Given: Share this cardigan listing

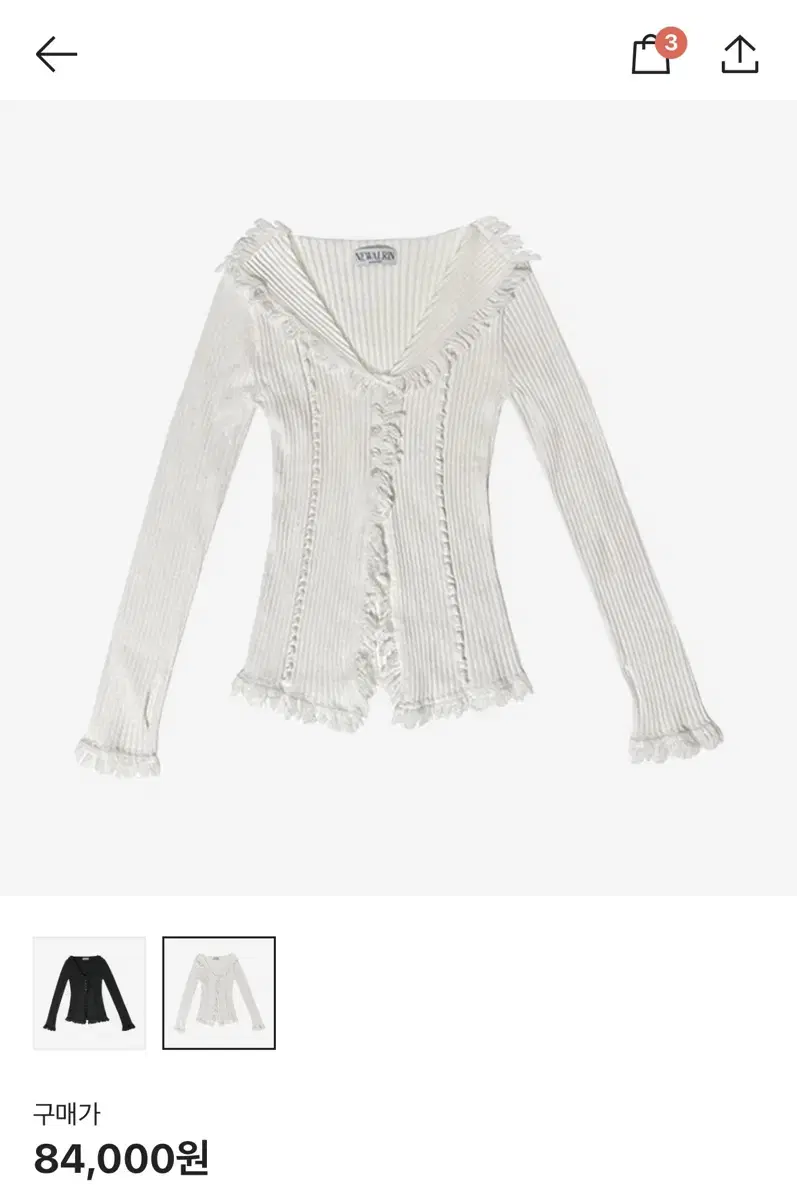Looking at the screenshot, I should (741, 55).
